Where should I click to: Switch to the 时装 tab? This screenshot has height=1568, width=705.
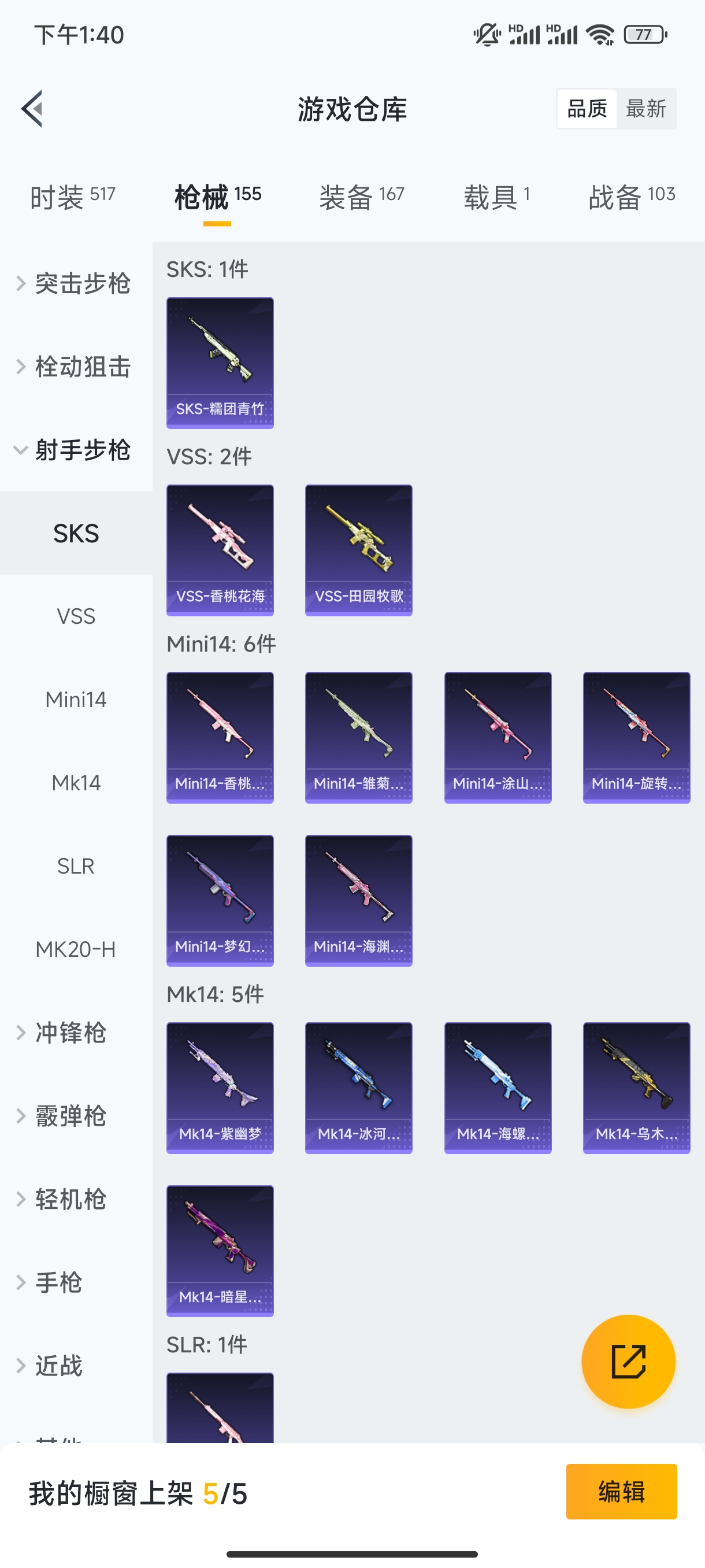click(x=72, y=197)
